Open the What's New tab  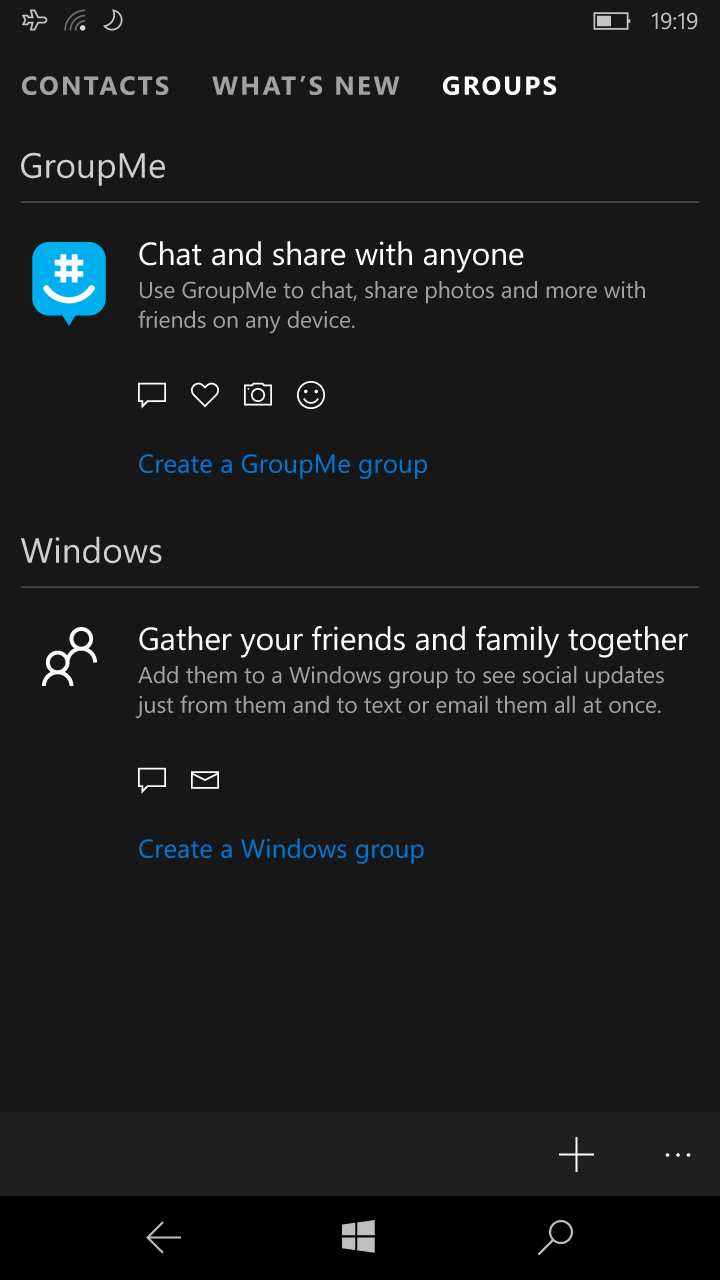tap(306, 86)
